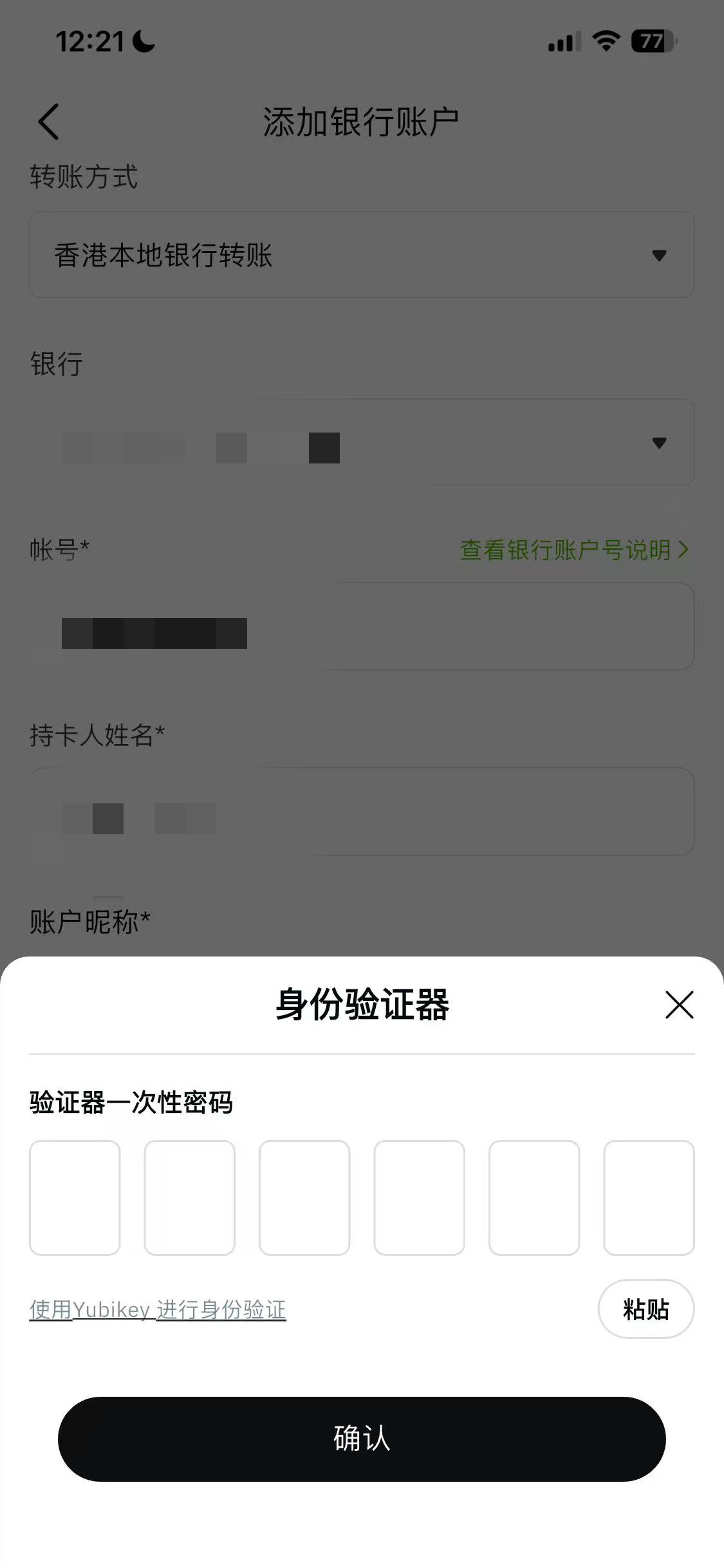
Task: Tap 粘贴 to paste the code
Action: (645, 1309)
